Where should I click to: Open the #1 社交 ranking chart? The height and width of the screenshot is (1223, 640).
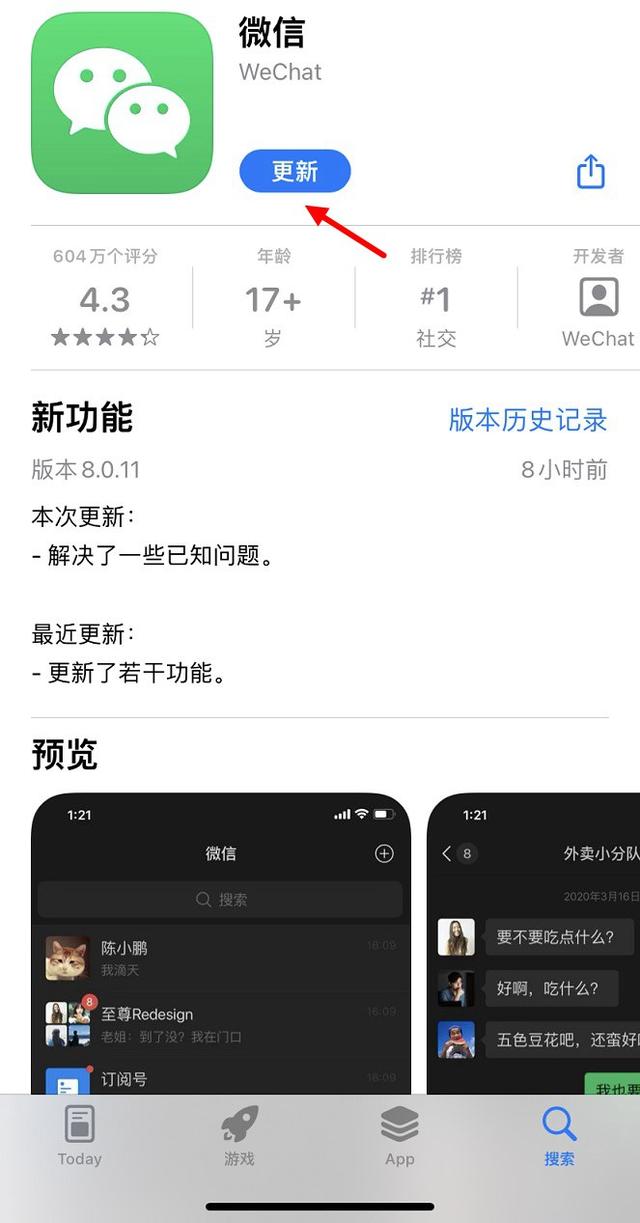click(x=436, y=298)
